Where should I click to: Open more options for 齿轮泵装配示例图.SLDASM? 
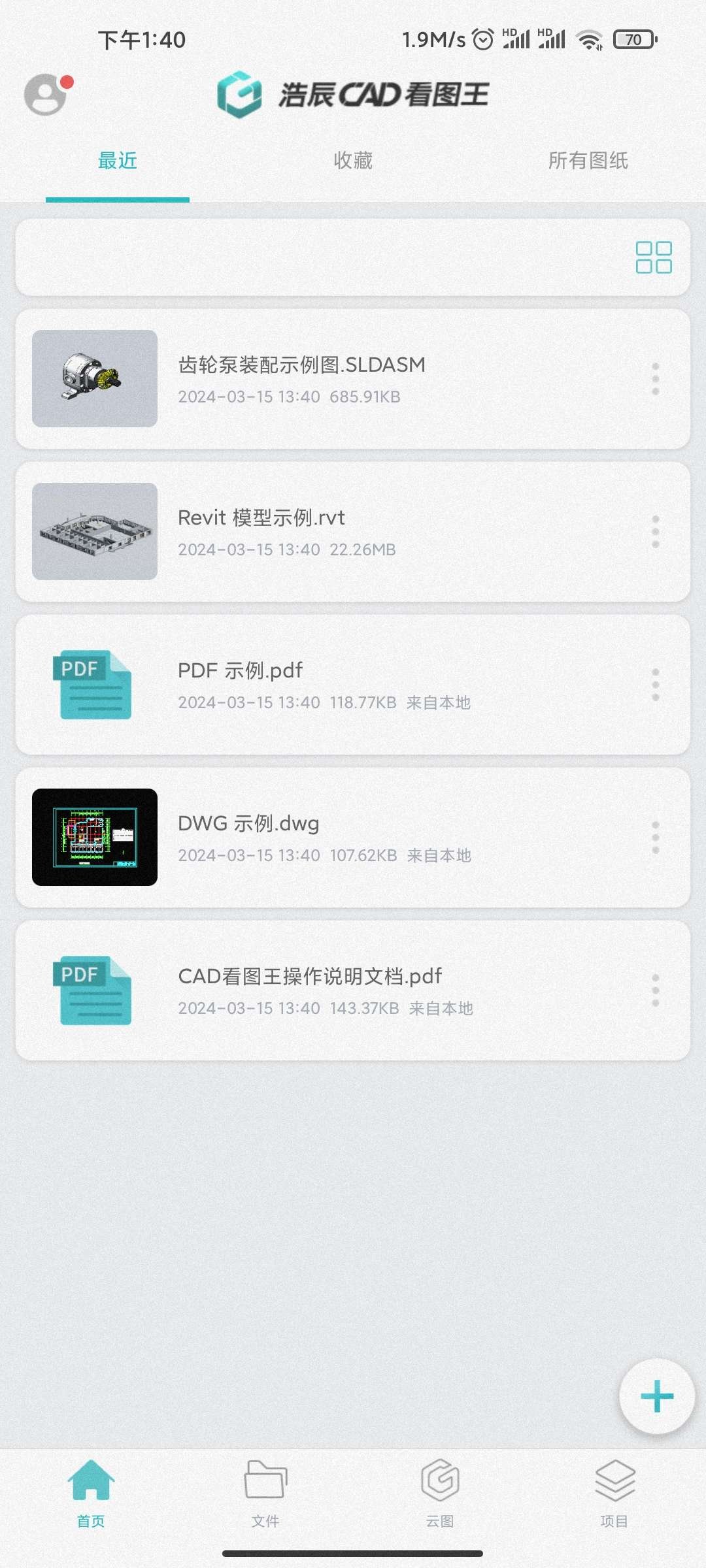click(x=656, y=379)
